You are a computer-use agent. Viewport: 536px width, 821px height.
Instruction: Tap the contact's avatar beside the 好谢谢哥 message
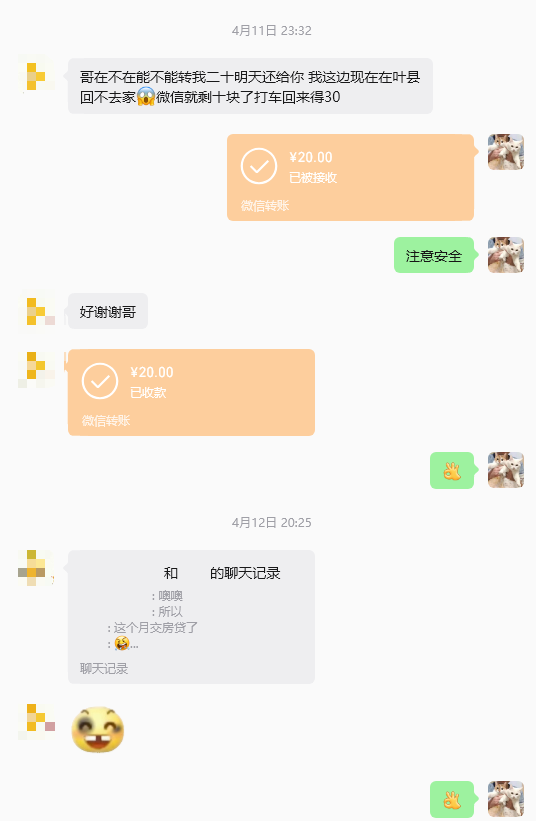(36, 312)
